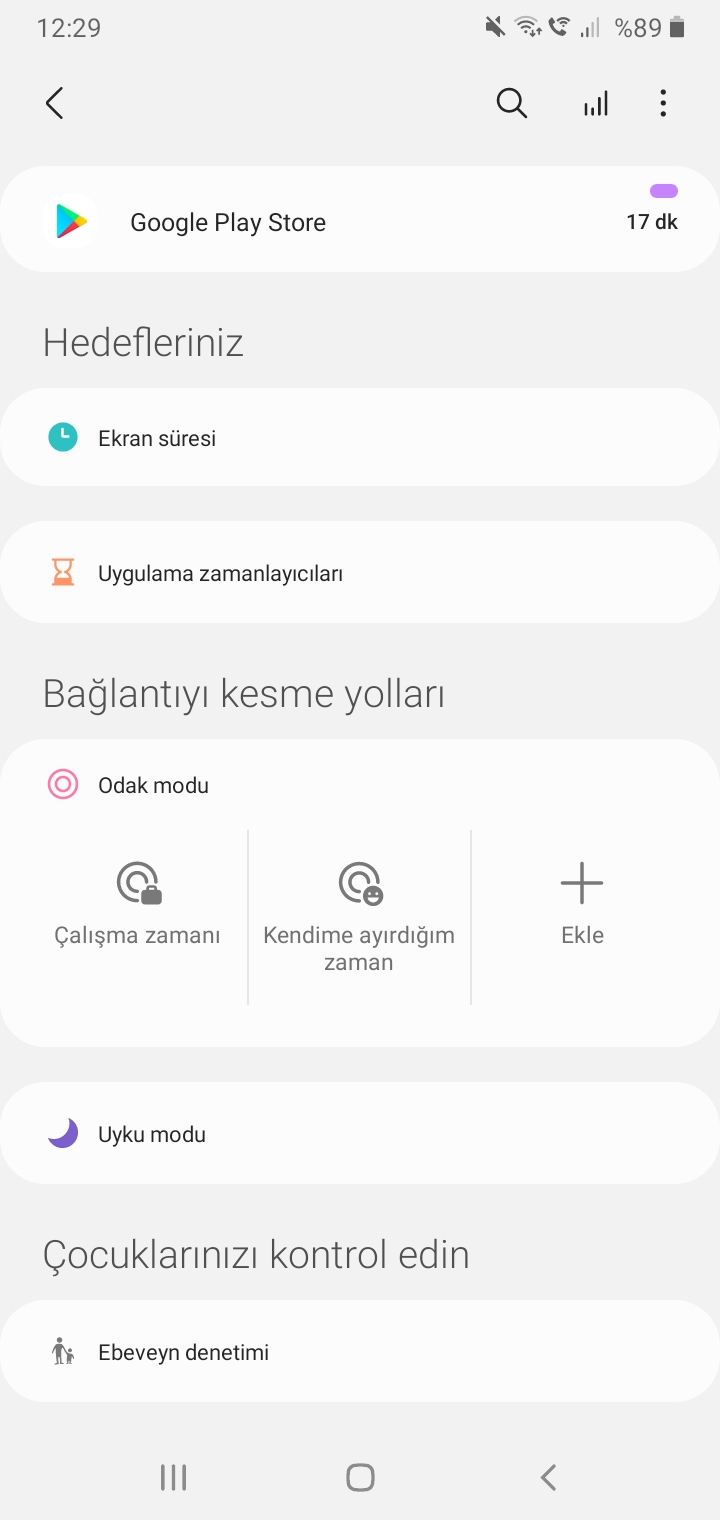
Task: Open the search magnifier icon
Action: 511,103
